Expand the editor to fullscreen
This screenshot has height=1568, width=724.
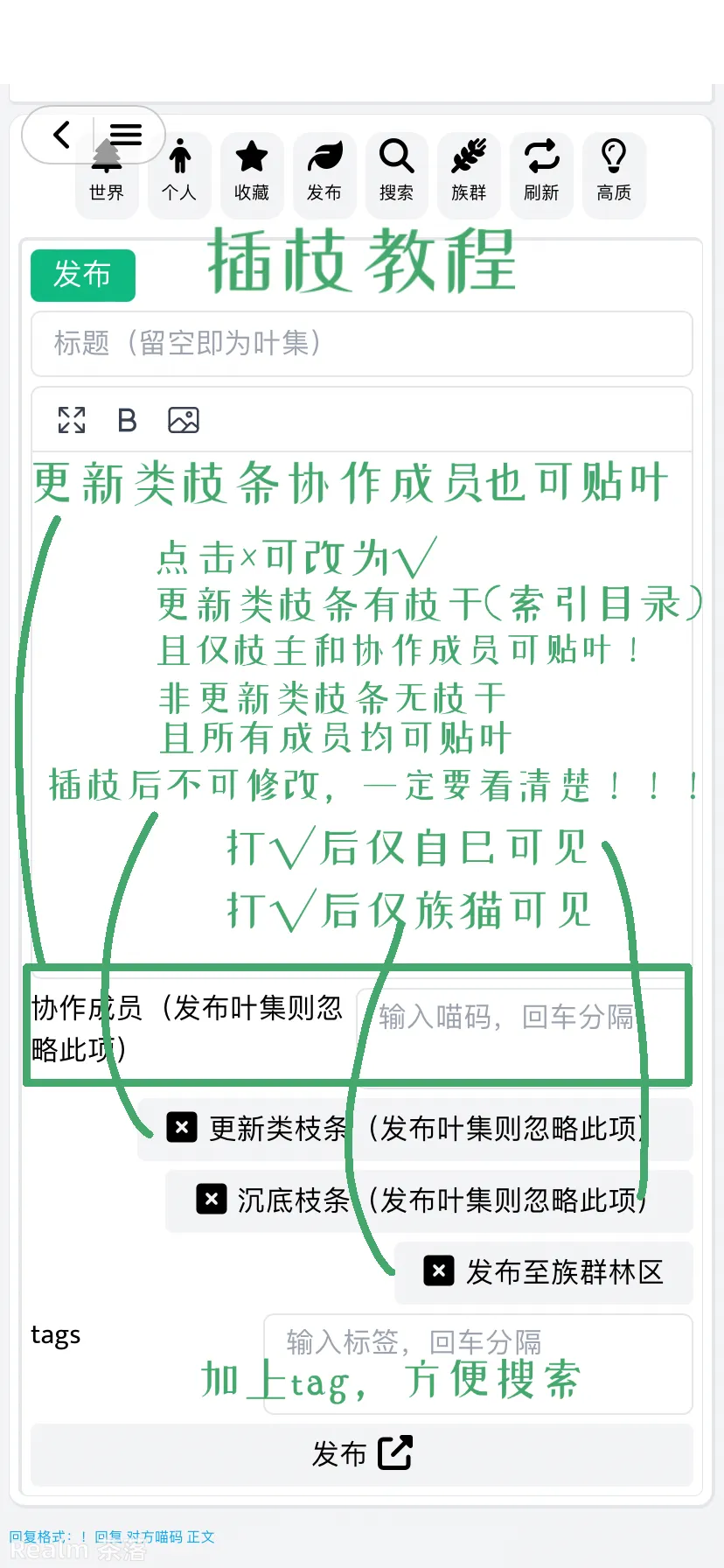(x=72, y=420)
